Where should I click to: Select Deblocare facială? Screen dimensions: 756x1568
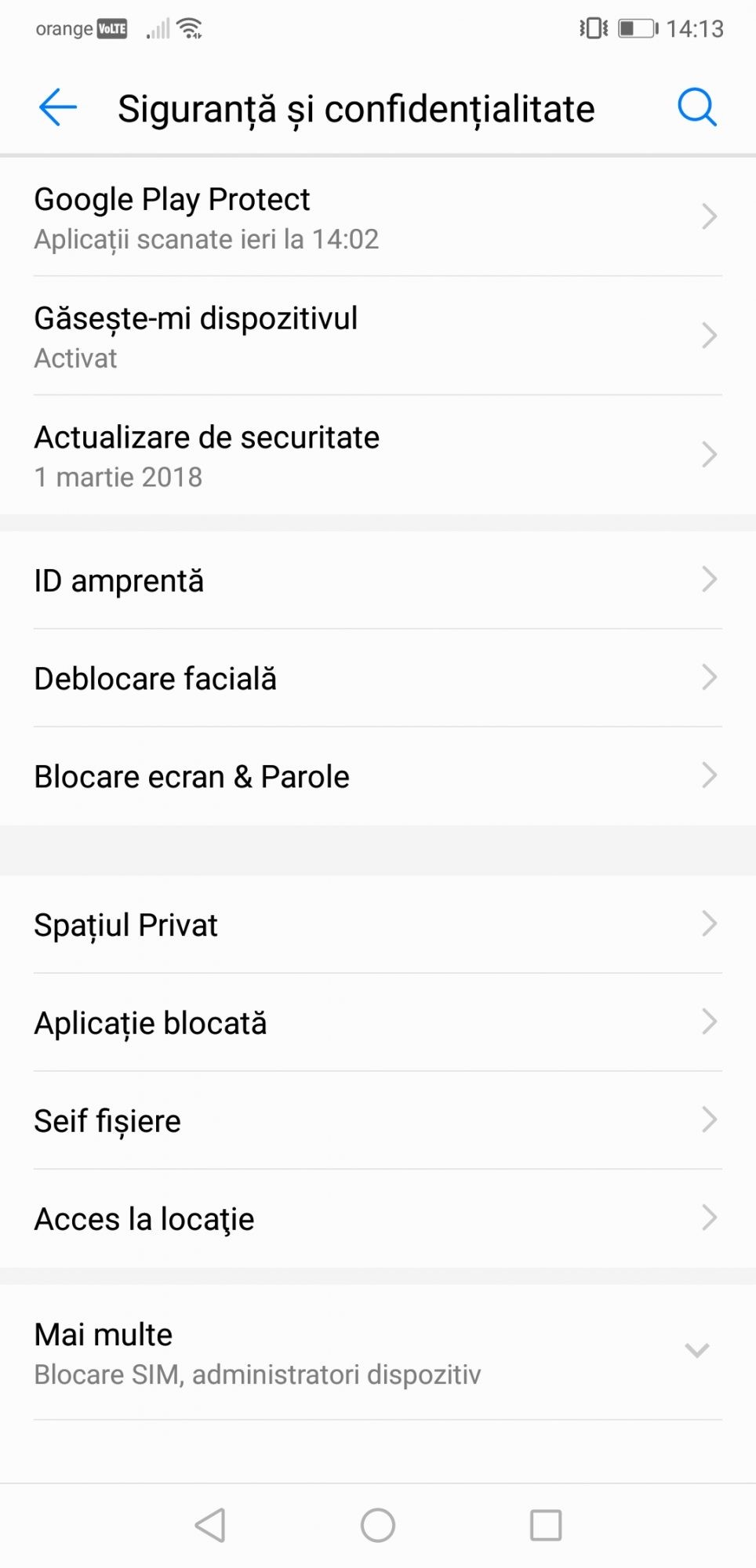point(377,678)
